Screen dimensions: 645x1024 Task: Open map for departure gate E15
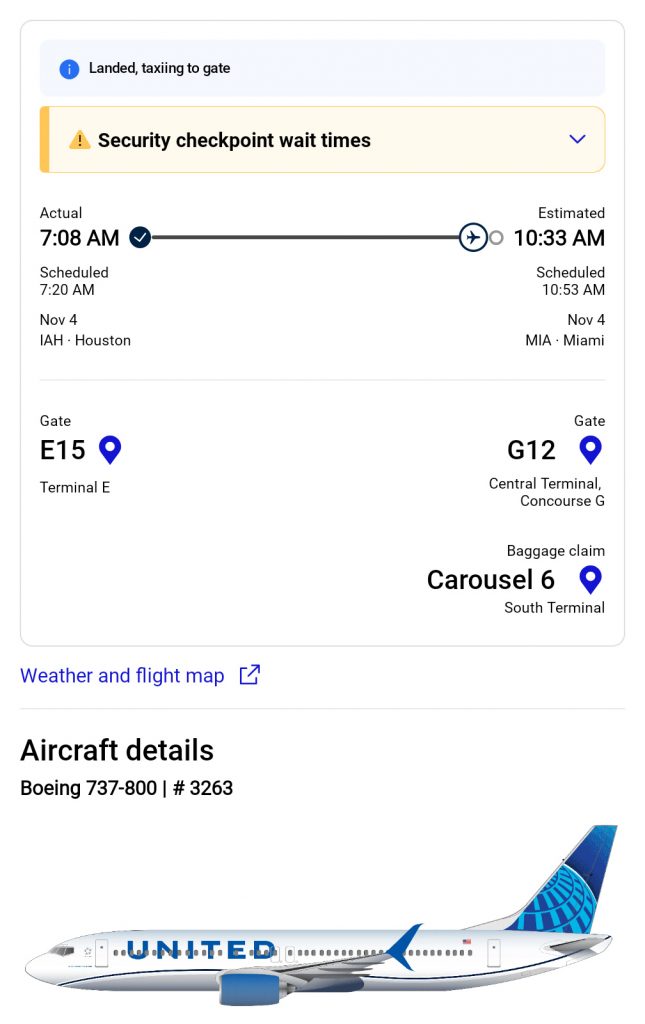click(110, 450)
